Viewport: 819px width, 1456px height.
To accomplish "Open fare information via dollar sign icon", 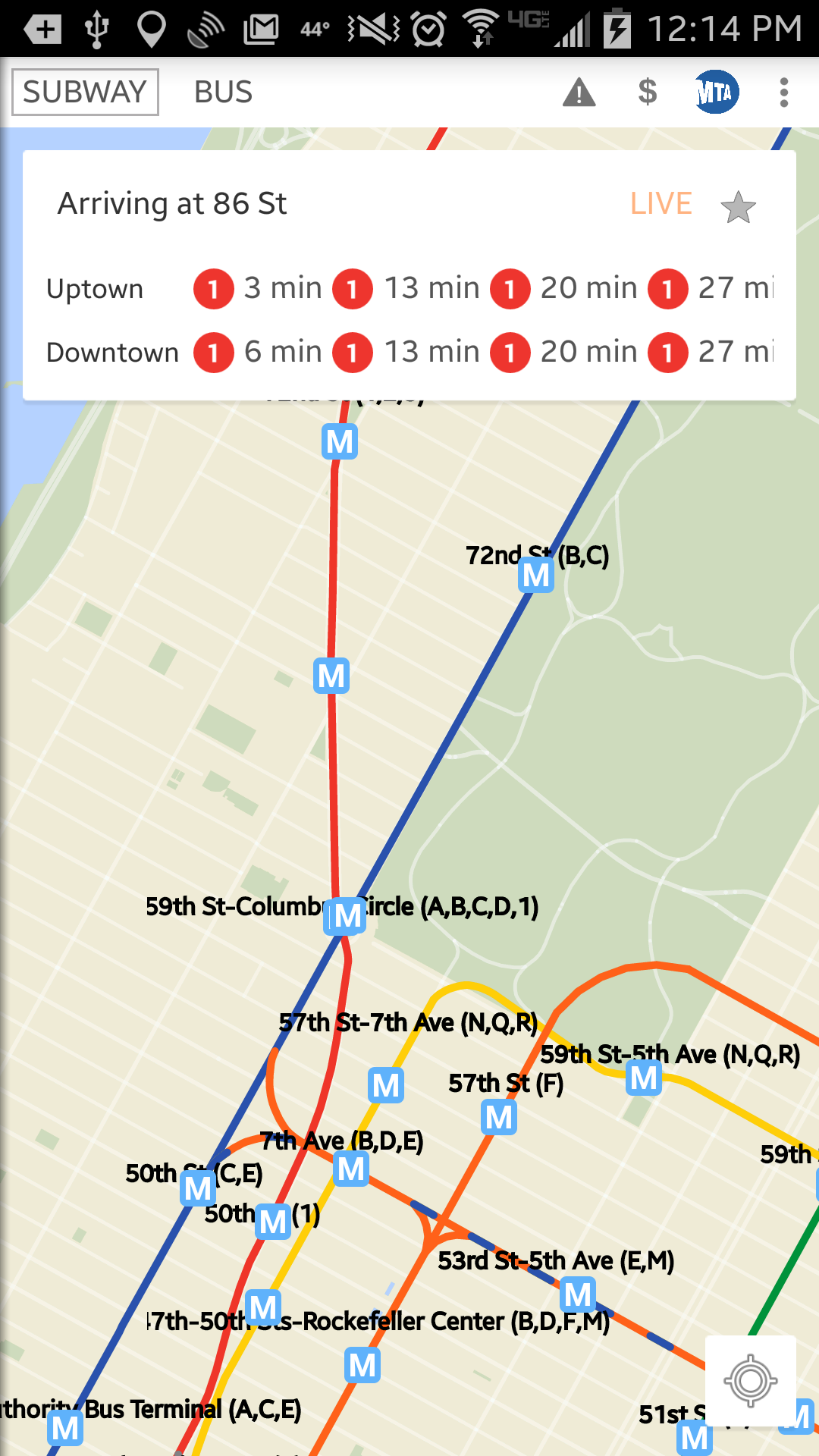I will coord(647,92).
